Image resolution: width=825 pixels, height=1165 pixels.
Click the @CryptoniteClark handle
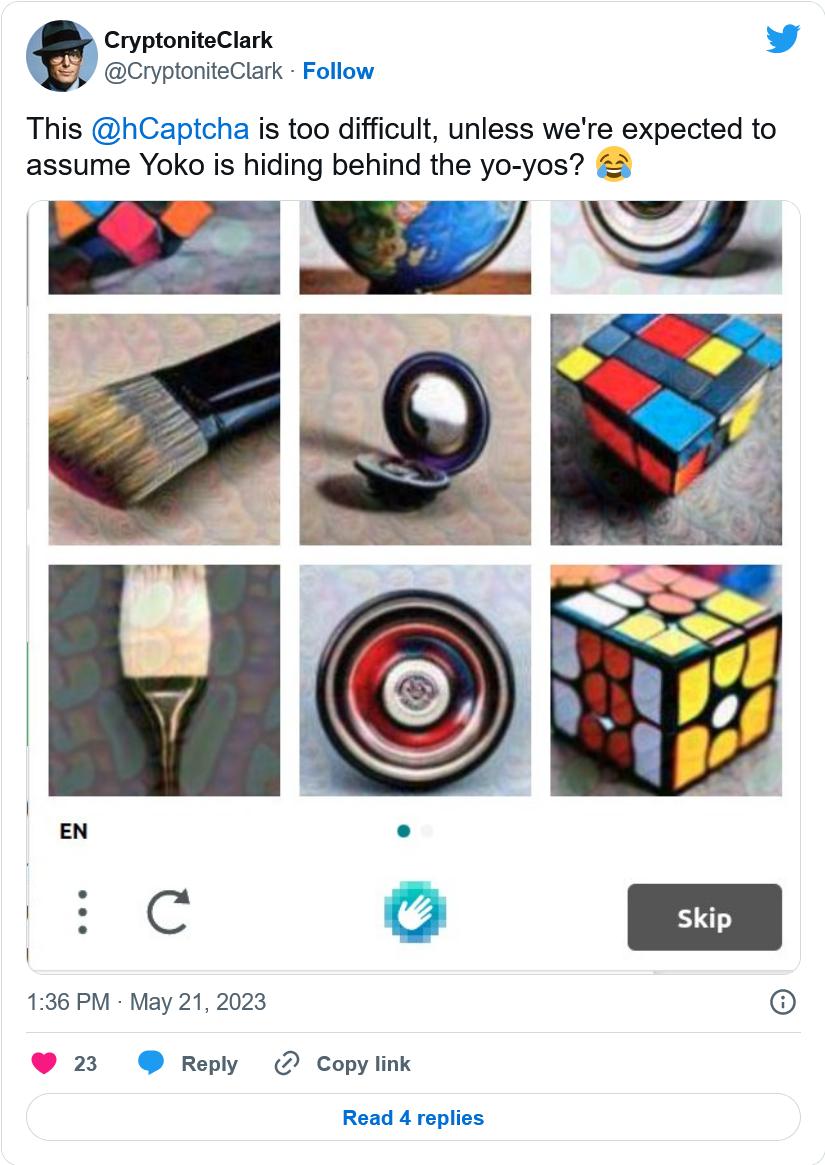point(191,71)
